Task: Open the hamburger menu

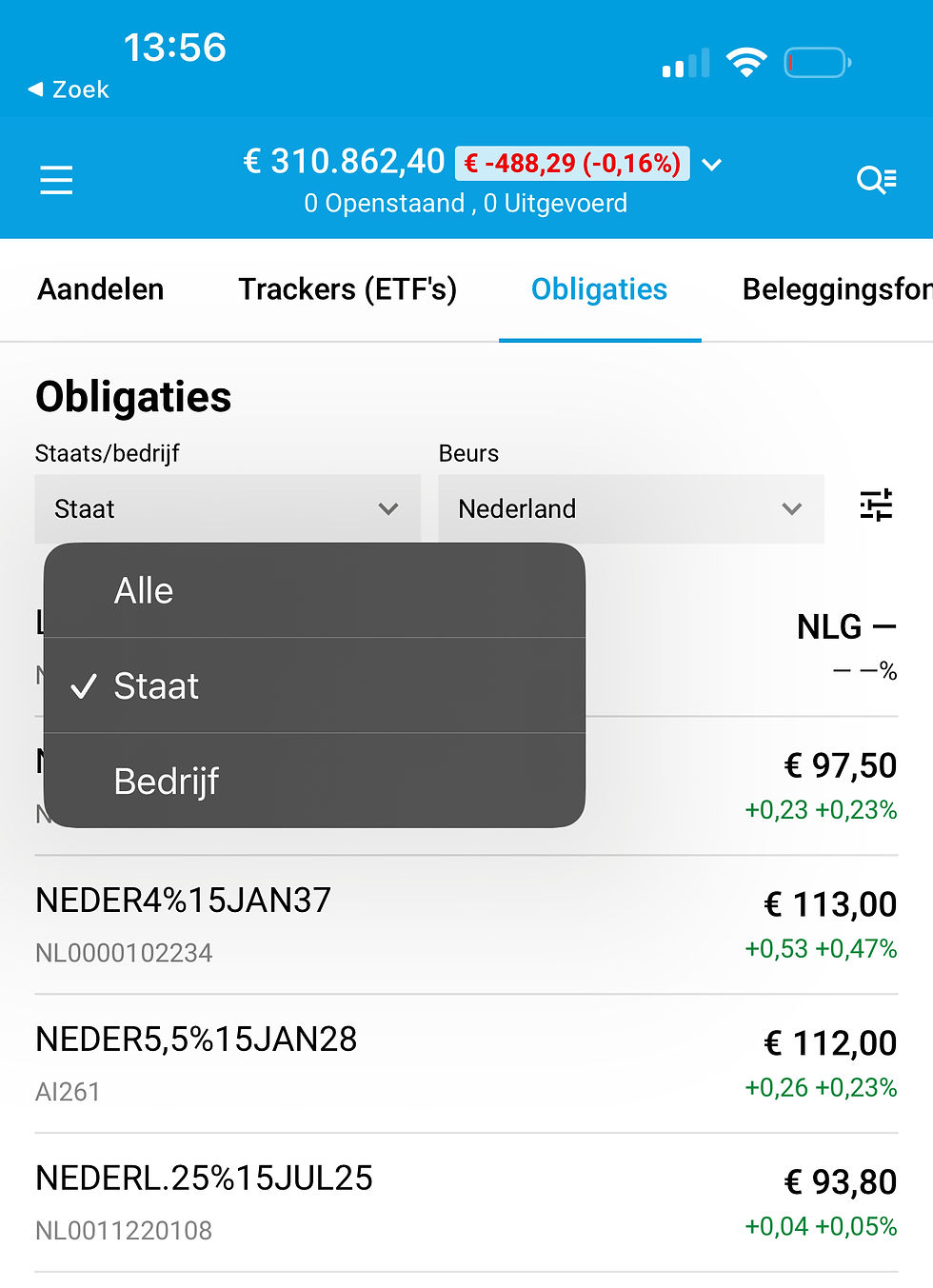Action: 56,180
